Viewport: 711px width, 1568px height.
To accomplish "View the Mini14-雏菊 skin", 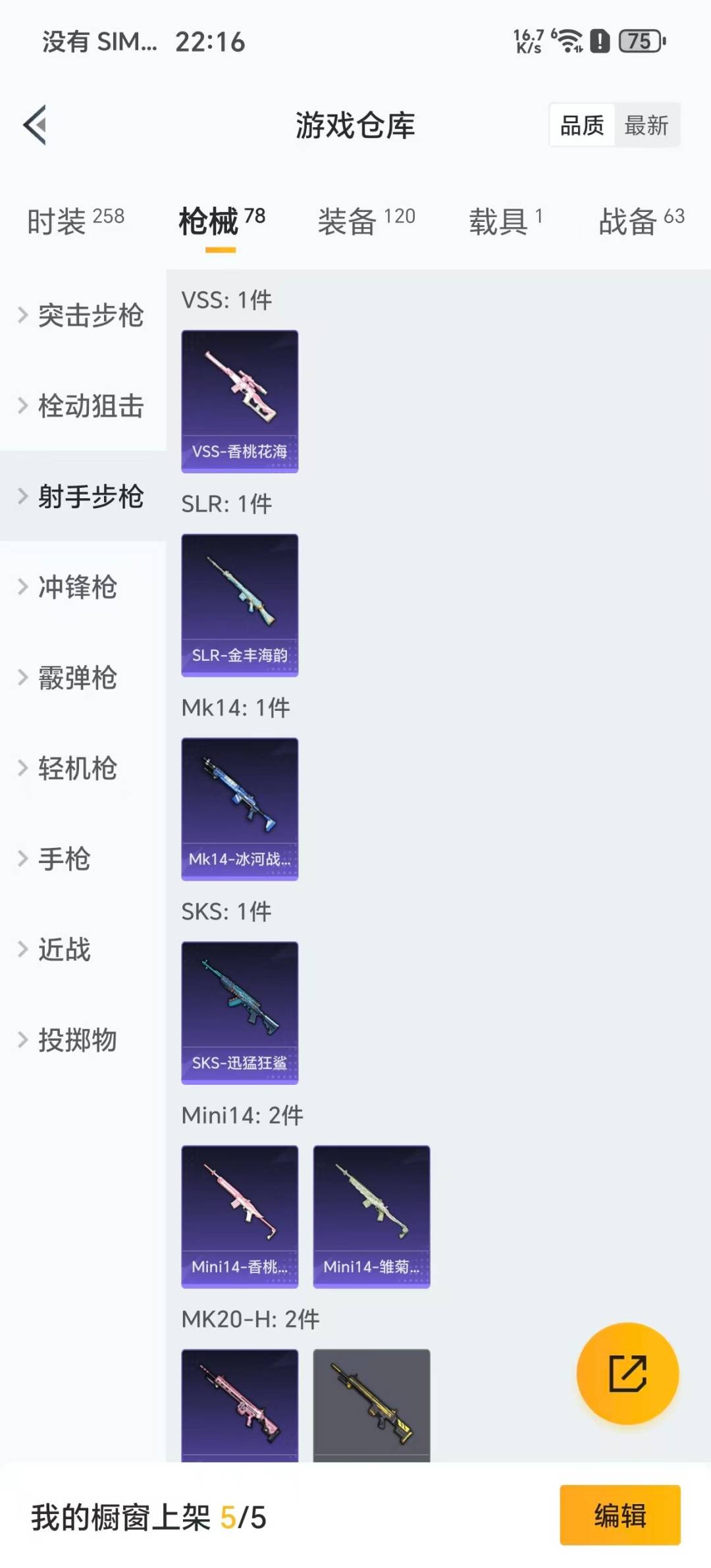I will pyautogui.click(x=371, y=1216).
